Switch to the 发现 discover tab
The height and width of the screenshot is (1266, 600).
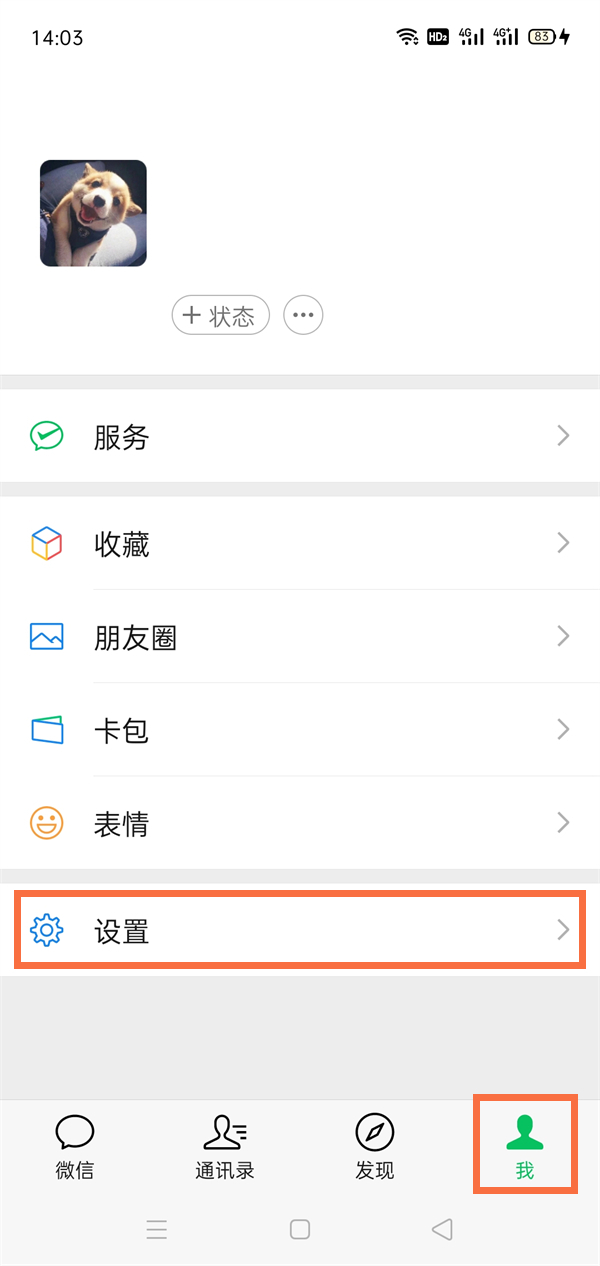coord(375,1146)
